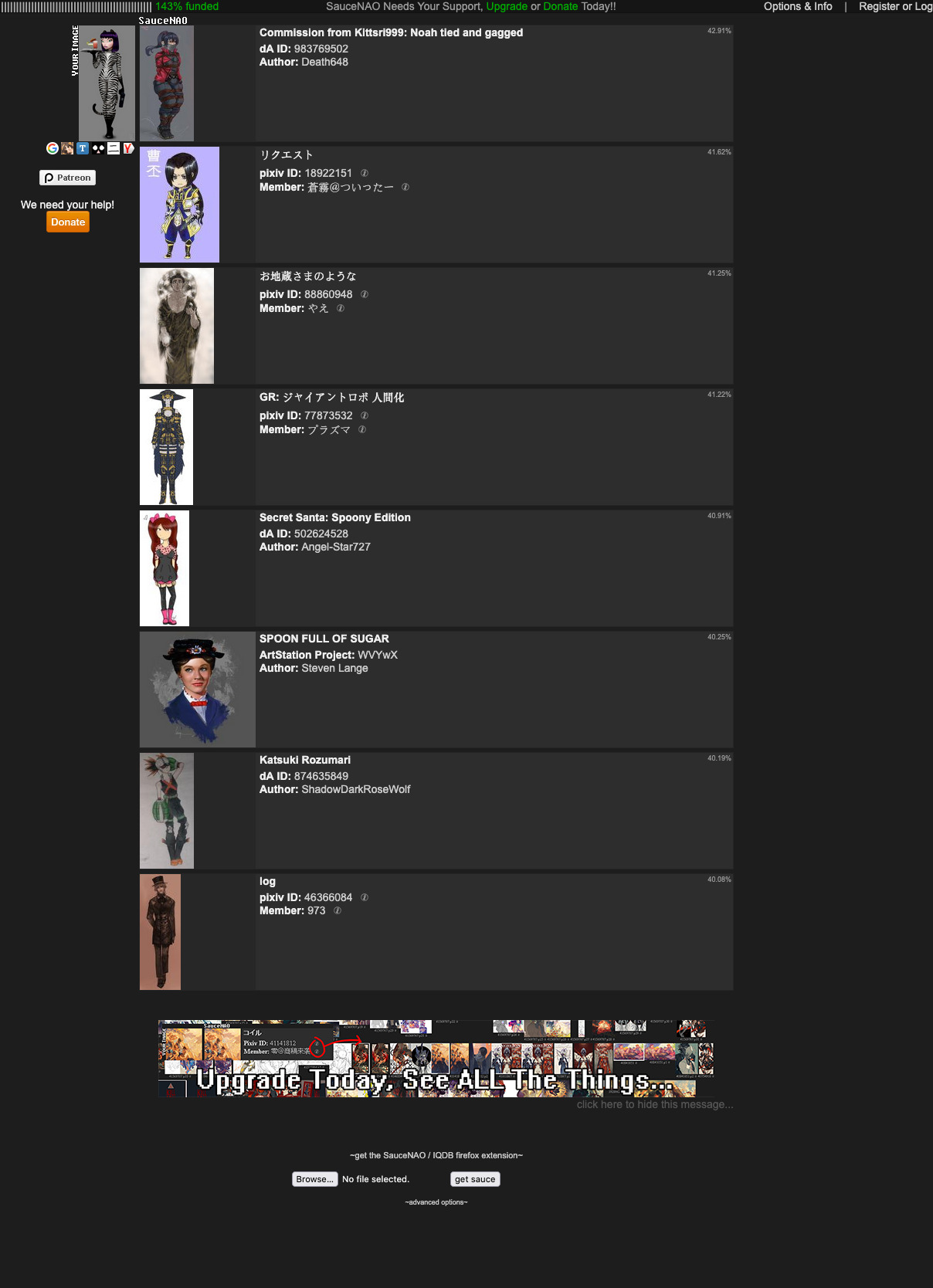Open pixiv ID 18922151 link

click(x=328, y=173)
